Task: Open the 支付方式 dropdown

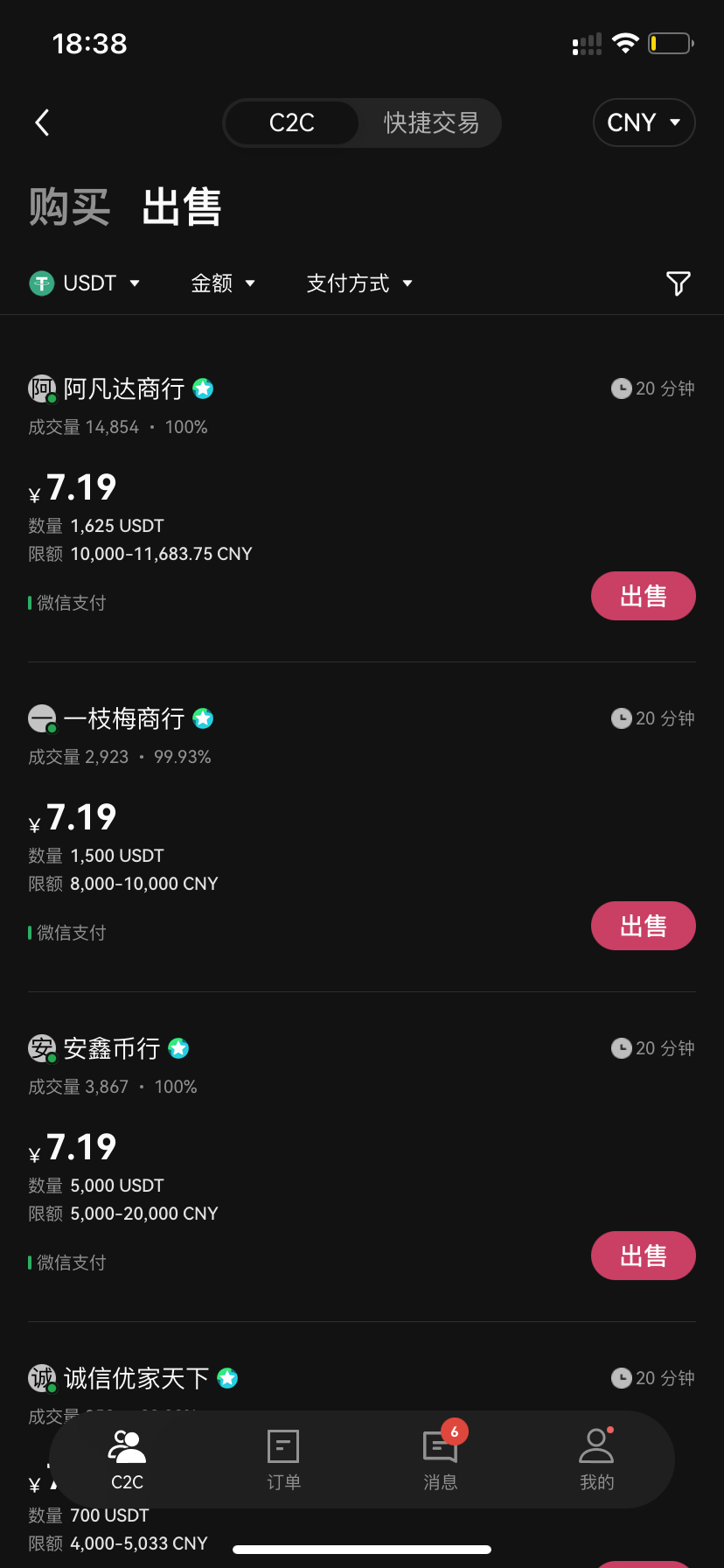Action: pos(359,283)
